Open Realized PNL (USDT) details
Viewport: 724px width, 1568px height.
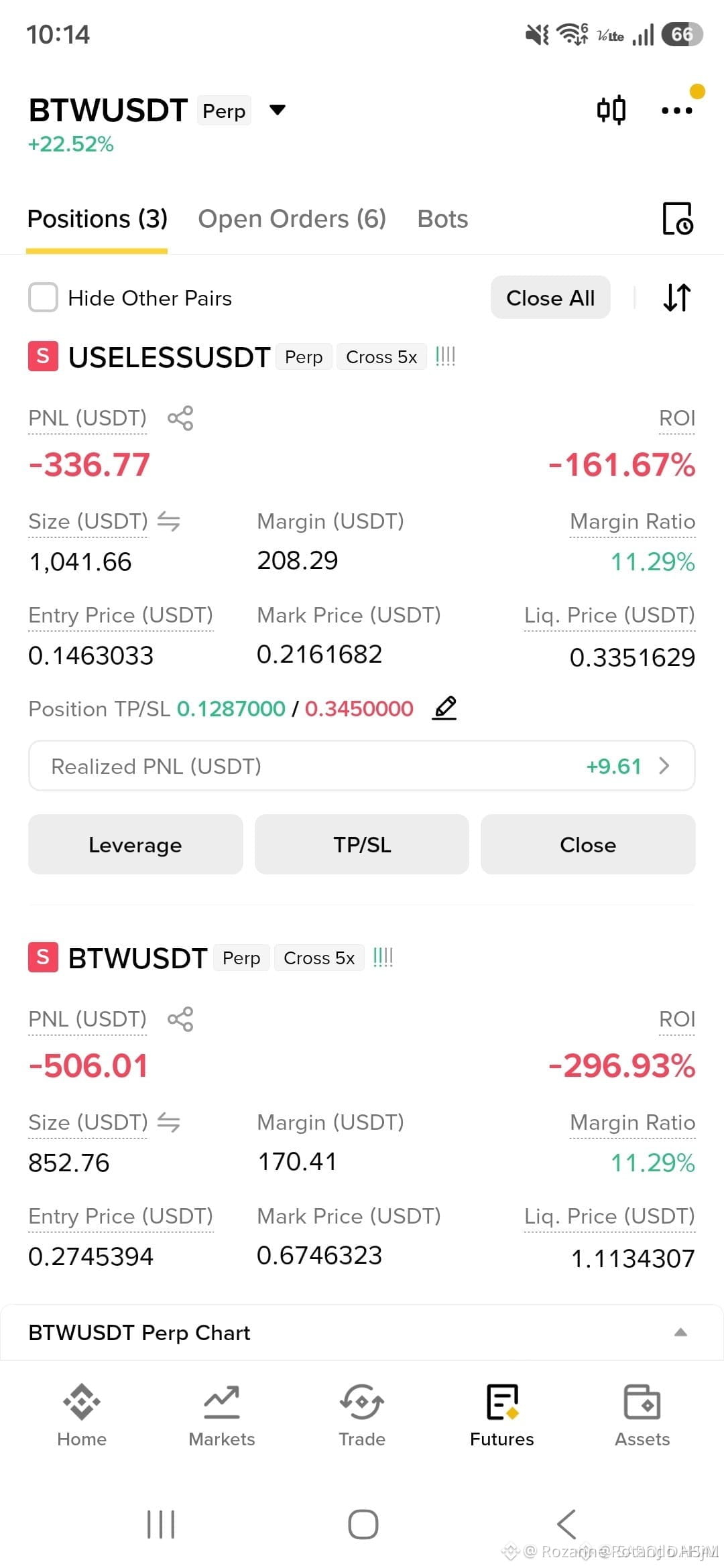(361, 766)
